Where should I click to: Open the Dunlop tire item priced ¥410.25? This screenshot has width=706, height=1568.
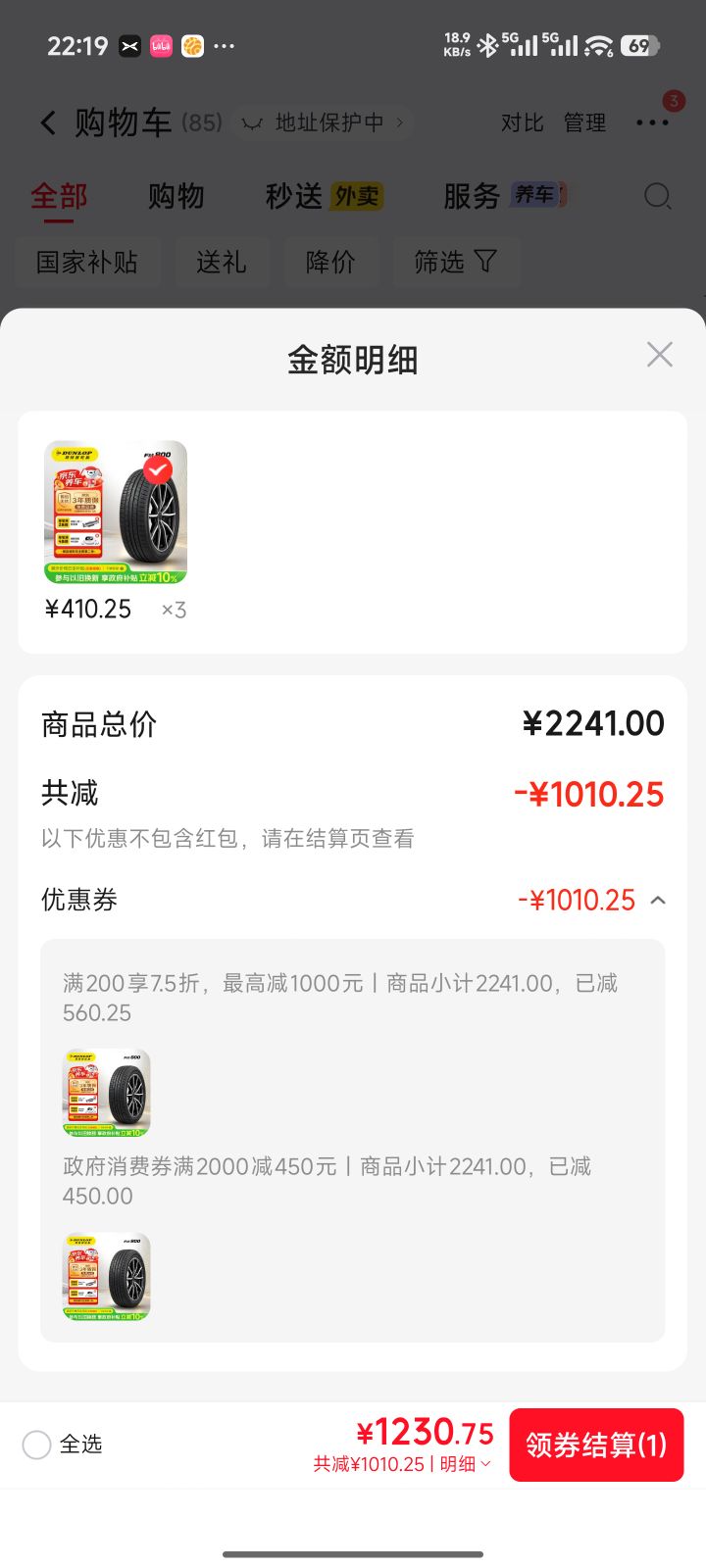pos(116,513)
